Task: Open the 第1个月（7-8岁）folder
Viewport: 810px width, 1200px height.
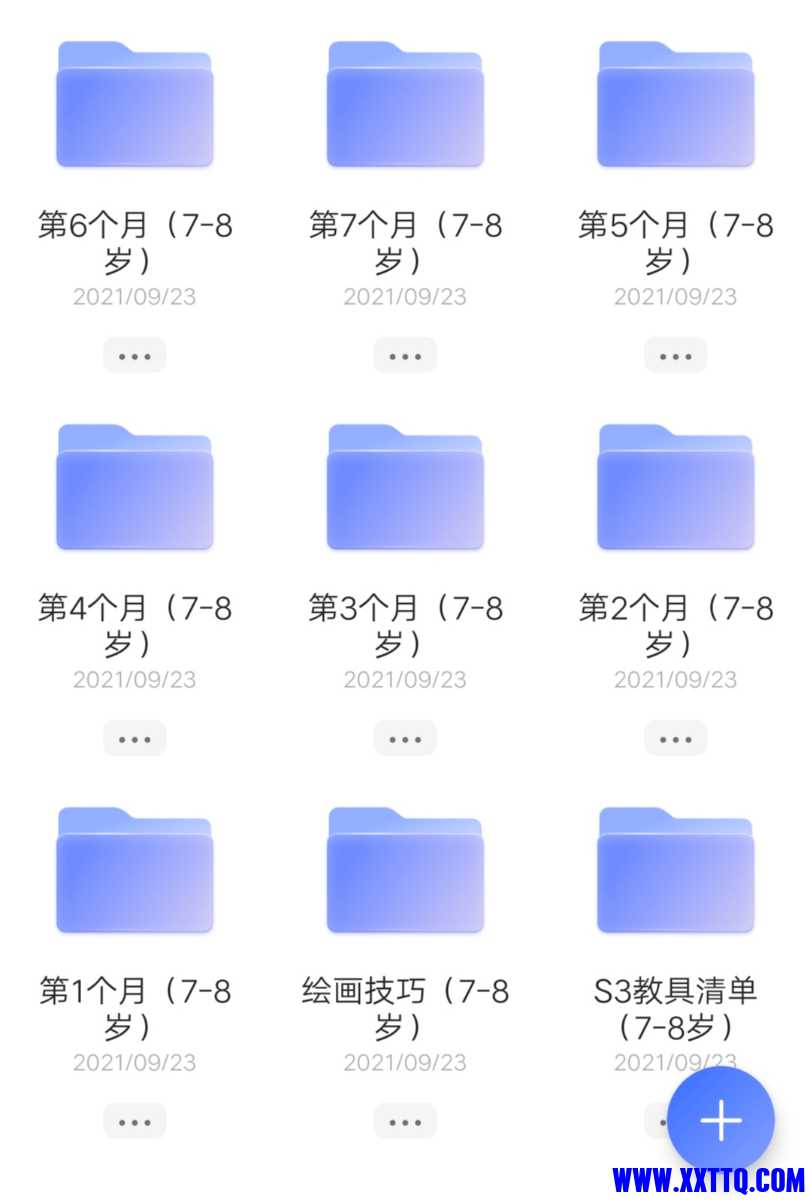Action: (135, 871)
